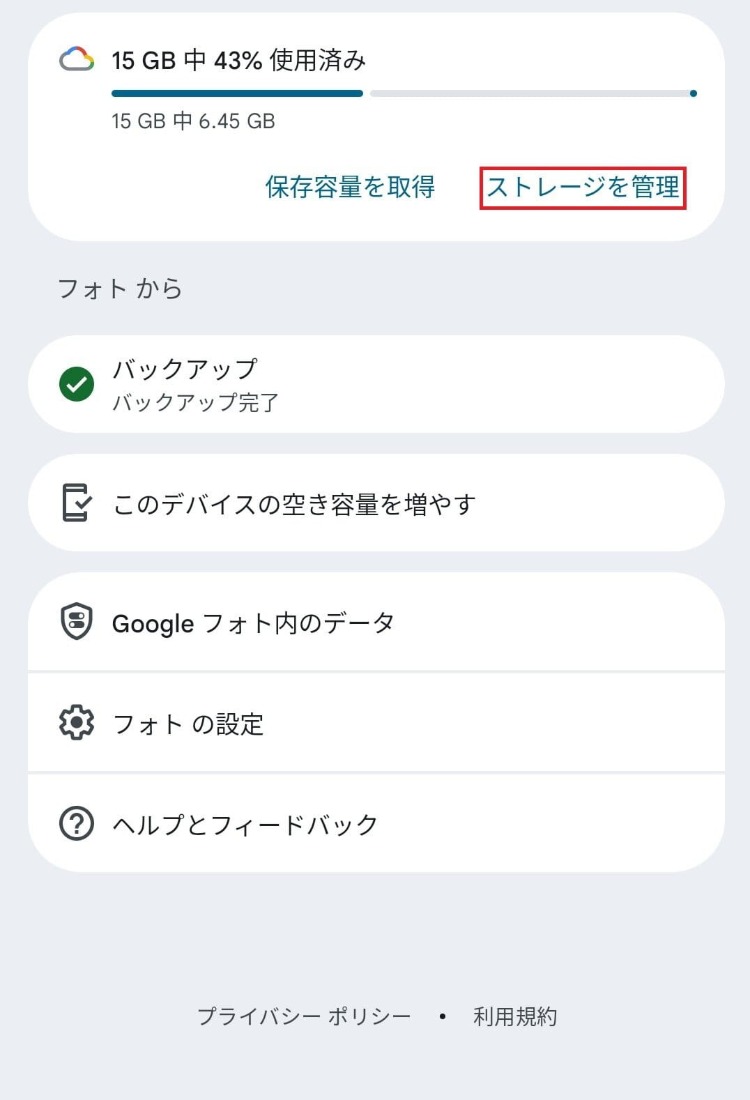Go to フォト の設定
This screenshot has height=1100, width=750.
(x=376, y=723)
